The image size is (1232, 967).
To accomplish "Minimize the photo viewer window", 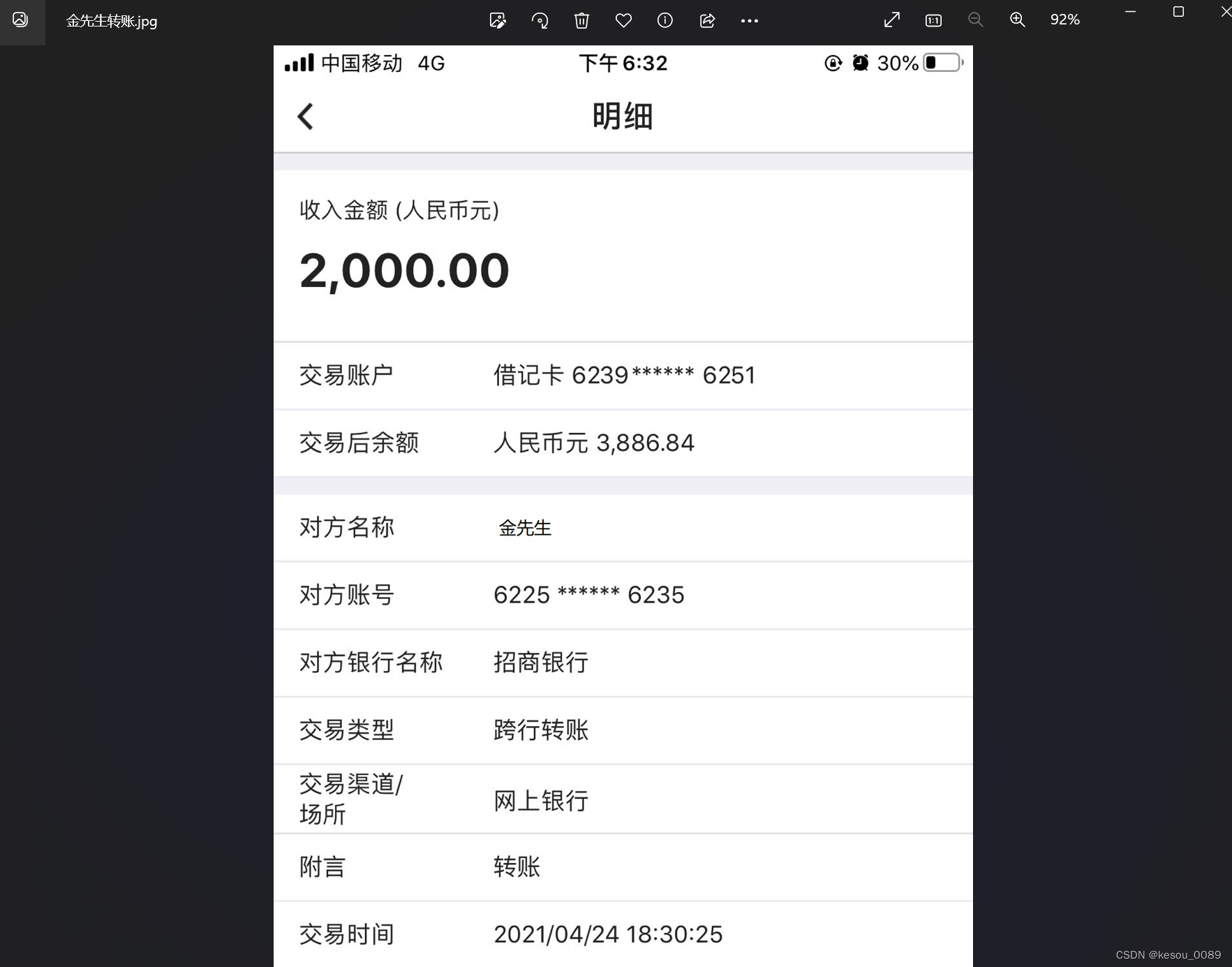I will click(1130, 12).
